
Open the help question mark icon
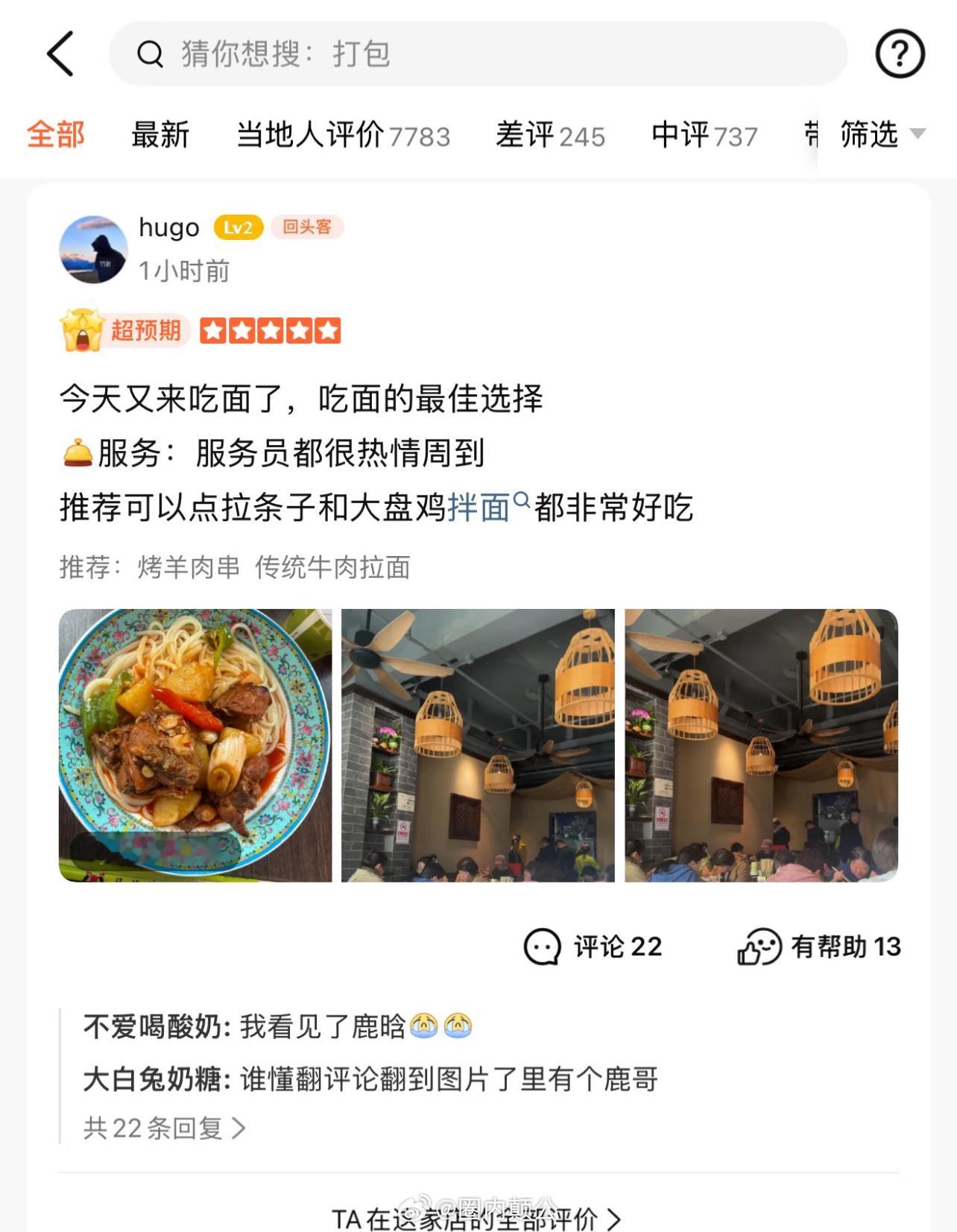[x=900, y=53]
